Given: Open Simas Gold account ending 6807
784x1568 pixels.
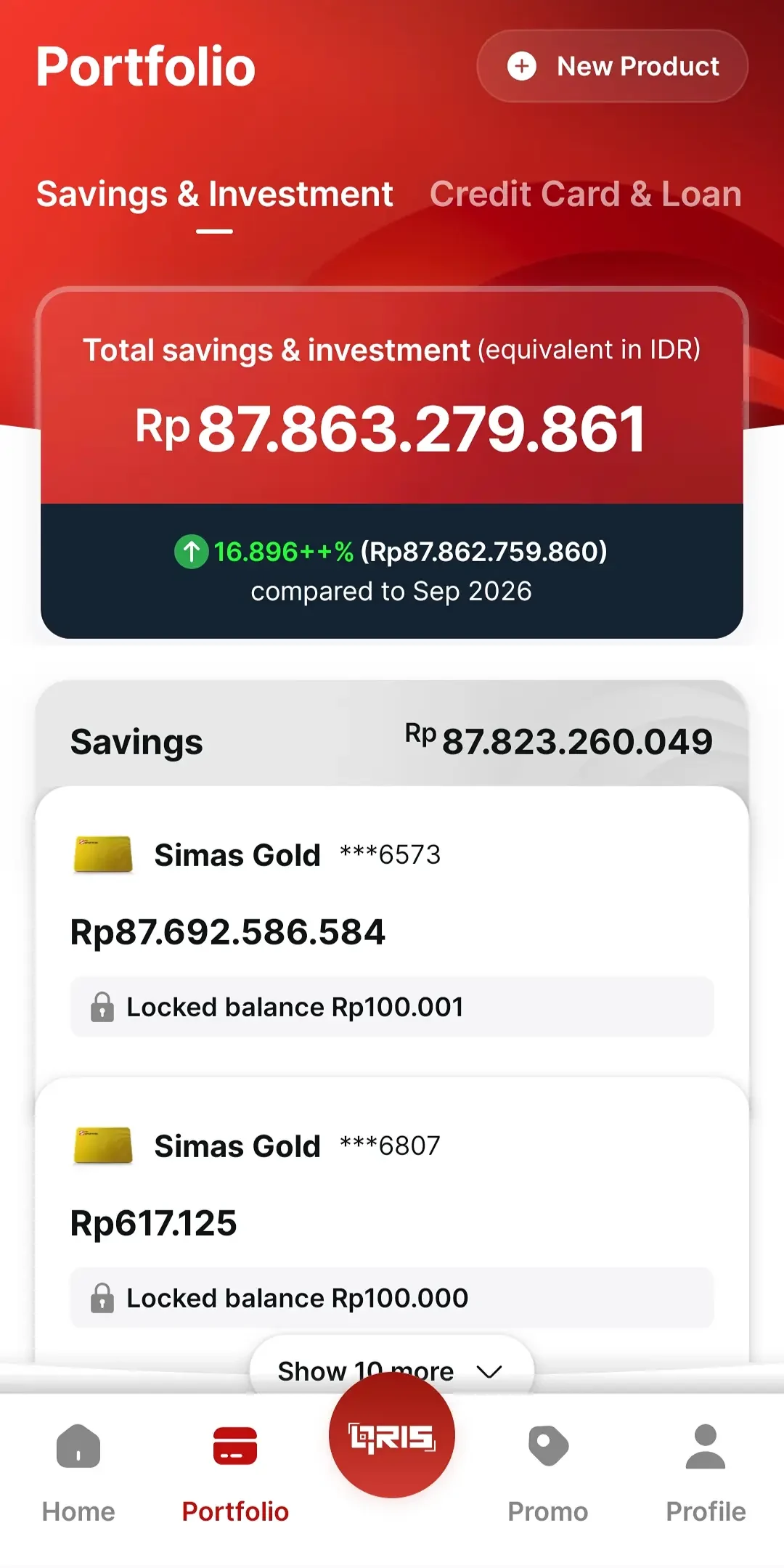Looking at the screenshot, I should click(x=392, y=1220).
